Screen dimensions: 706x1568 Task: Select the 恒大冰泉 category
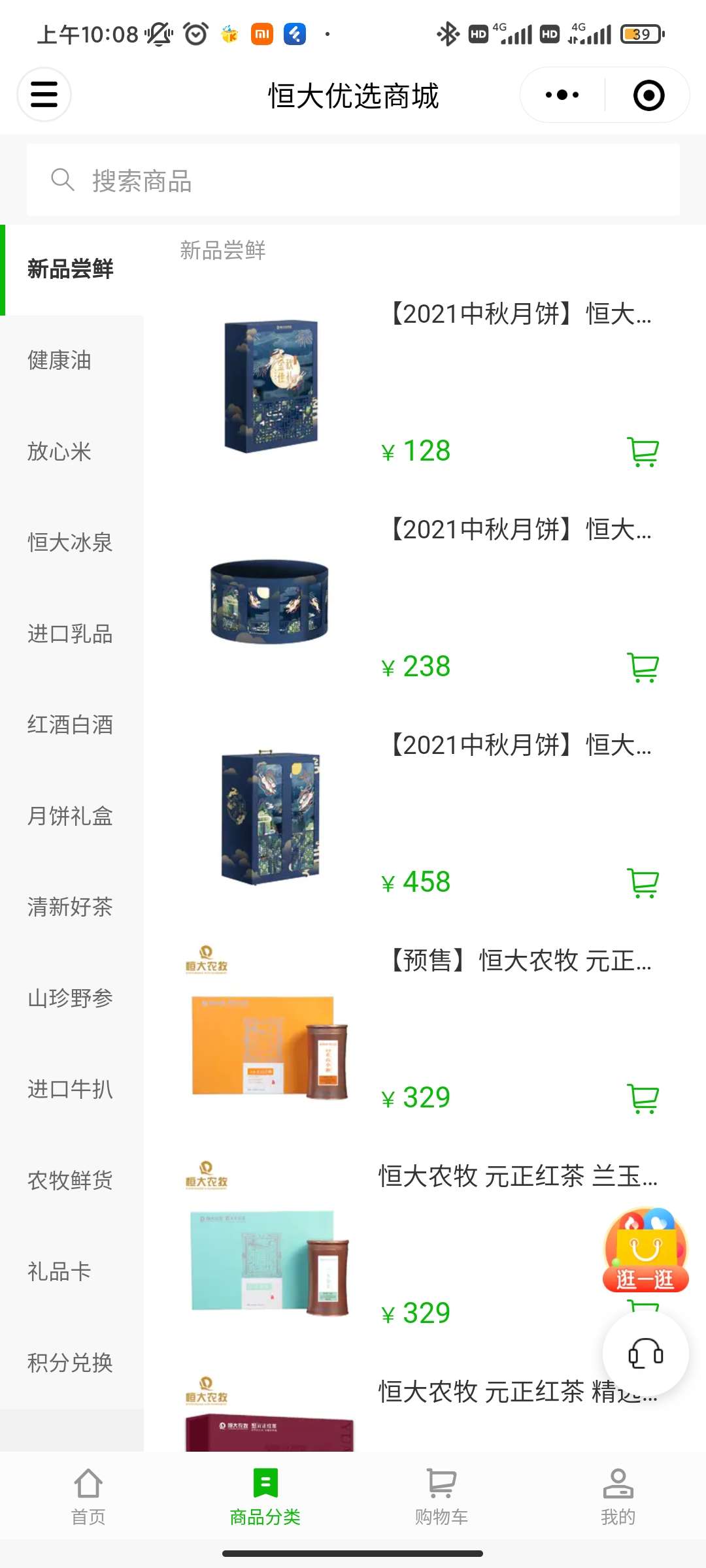click(70, 542)
